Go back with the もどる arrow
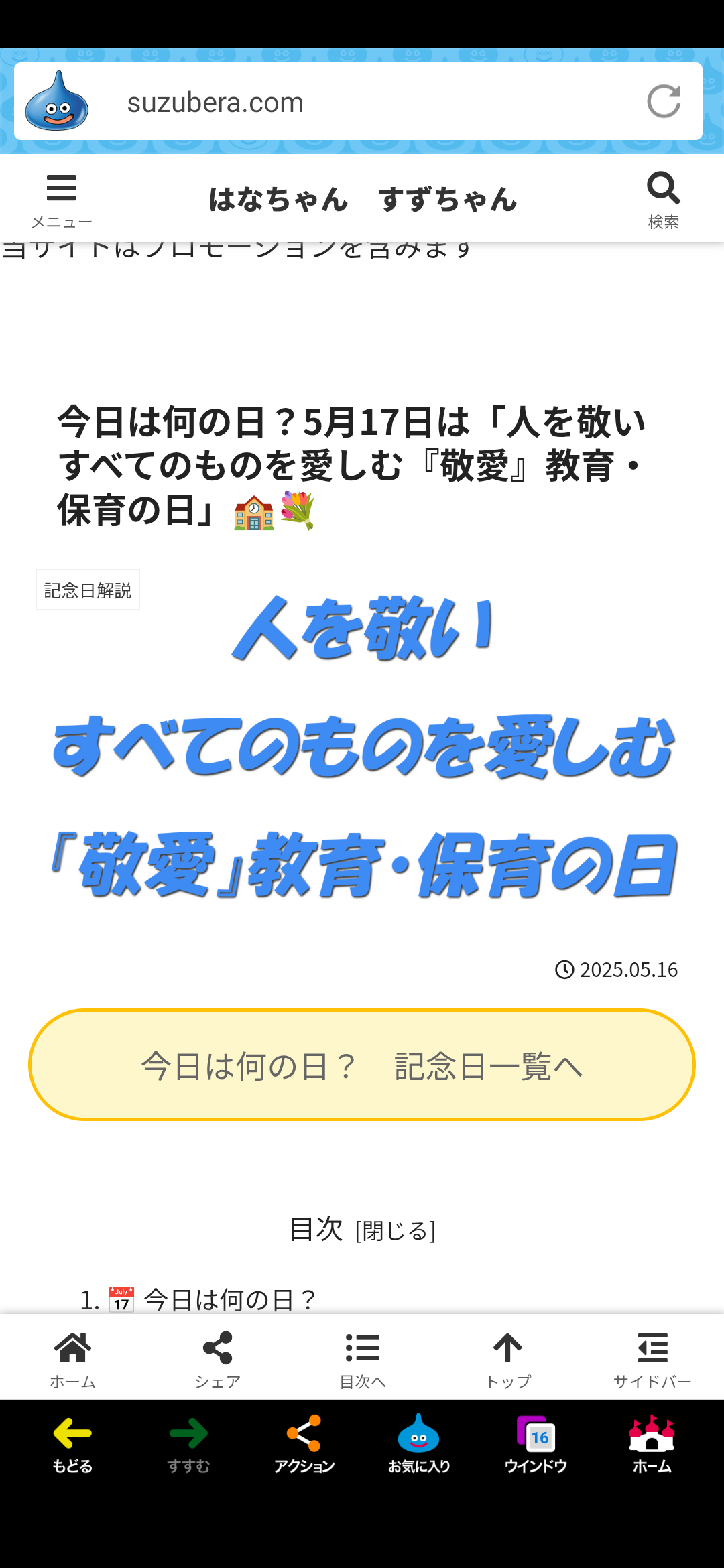 (x=72, y=1444)
